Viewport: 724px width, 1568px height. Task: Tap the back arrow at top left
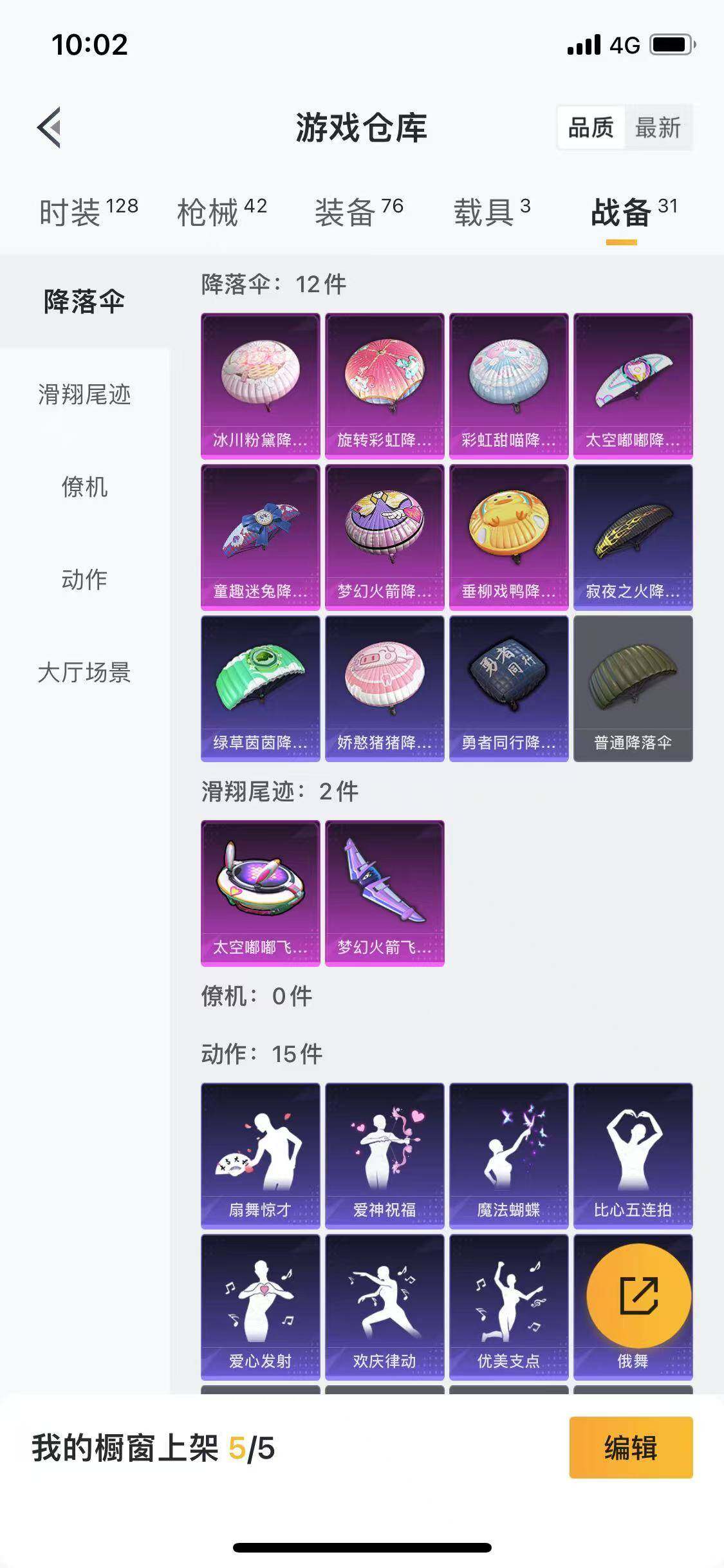48,127
